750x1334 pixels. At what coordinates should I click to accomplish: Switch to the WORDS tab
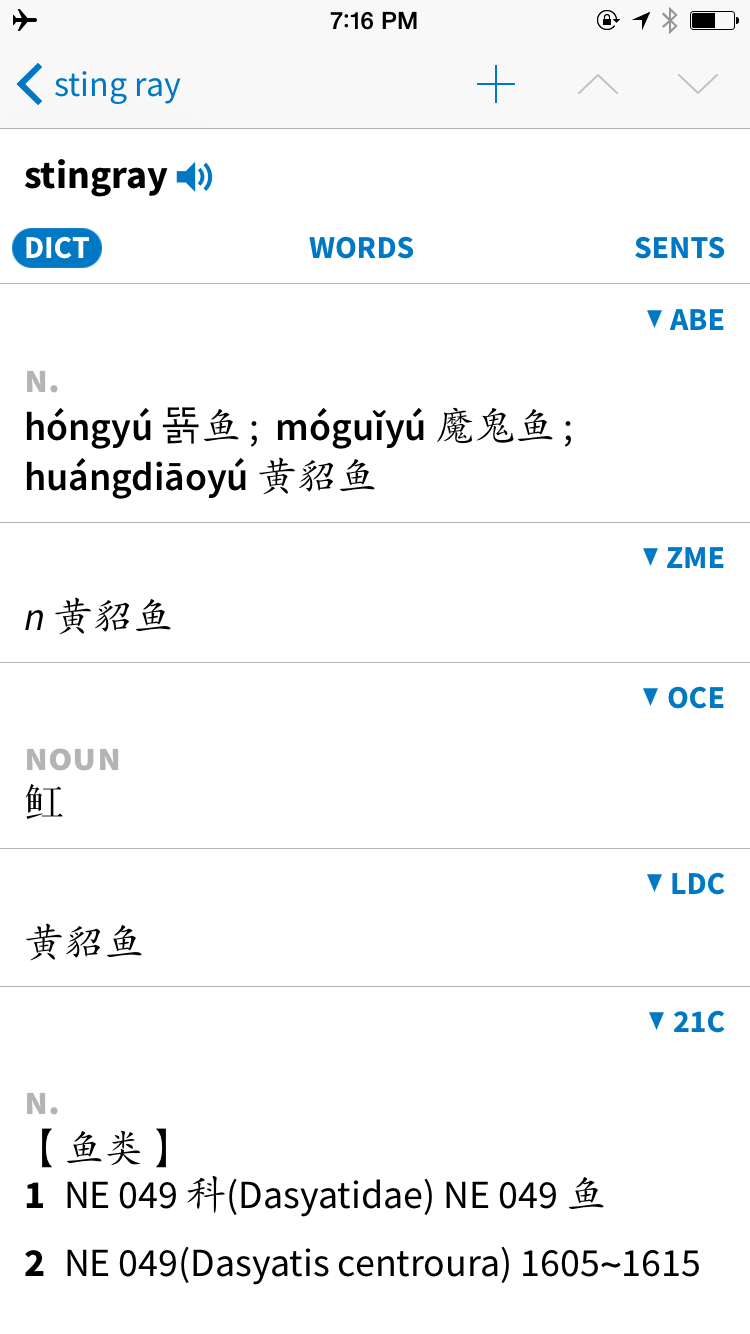pos(362,248)
